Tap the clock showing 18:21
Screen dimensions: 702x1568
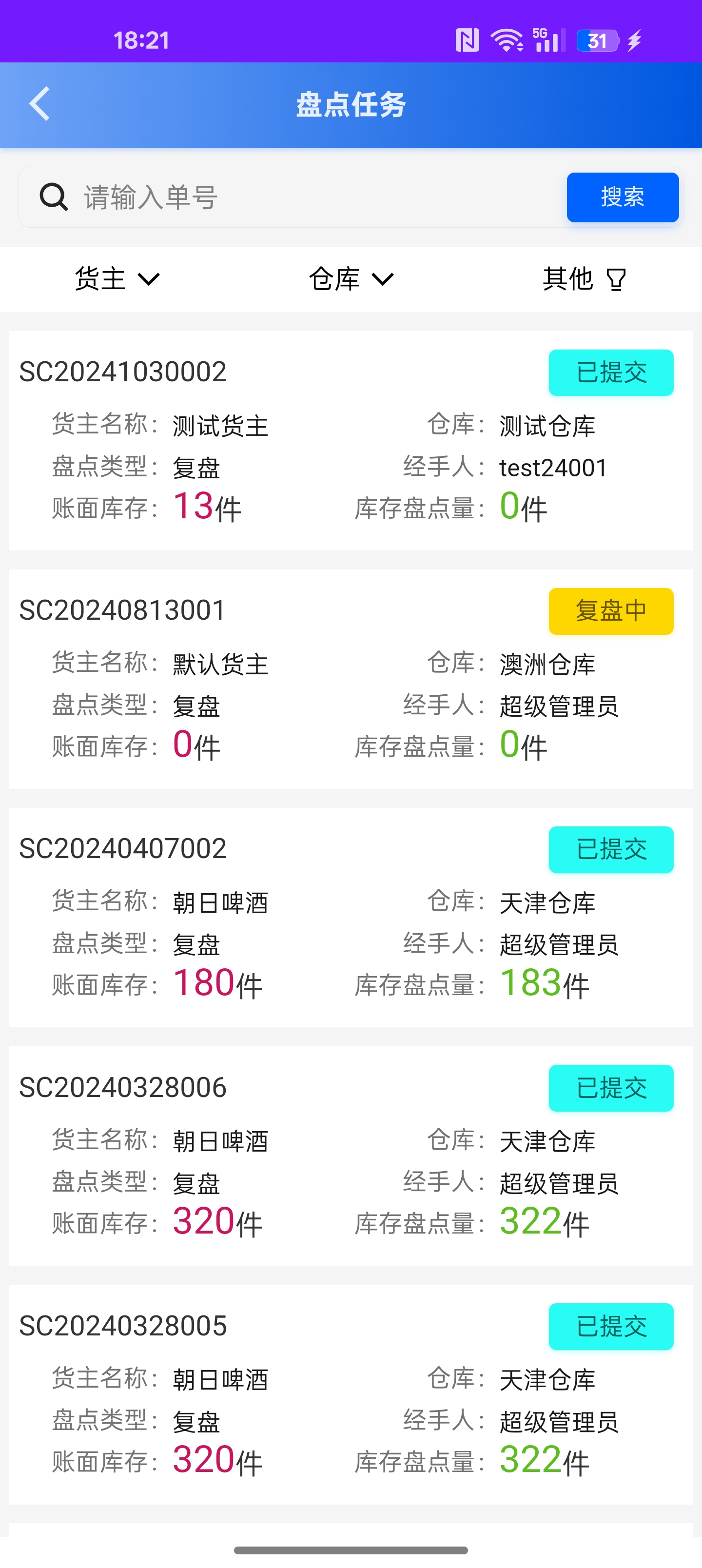[141, 40]
